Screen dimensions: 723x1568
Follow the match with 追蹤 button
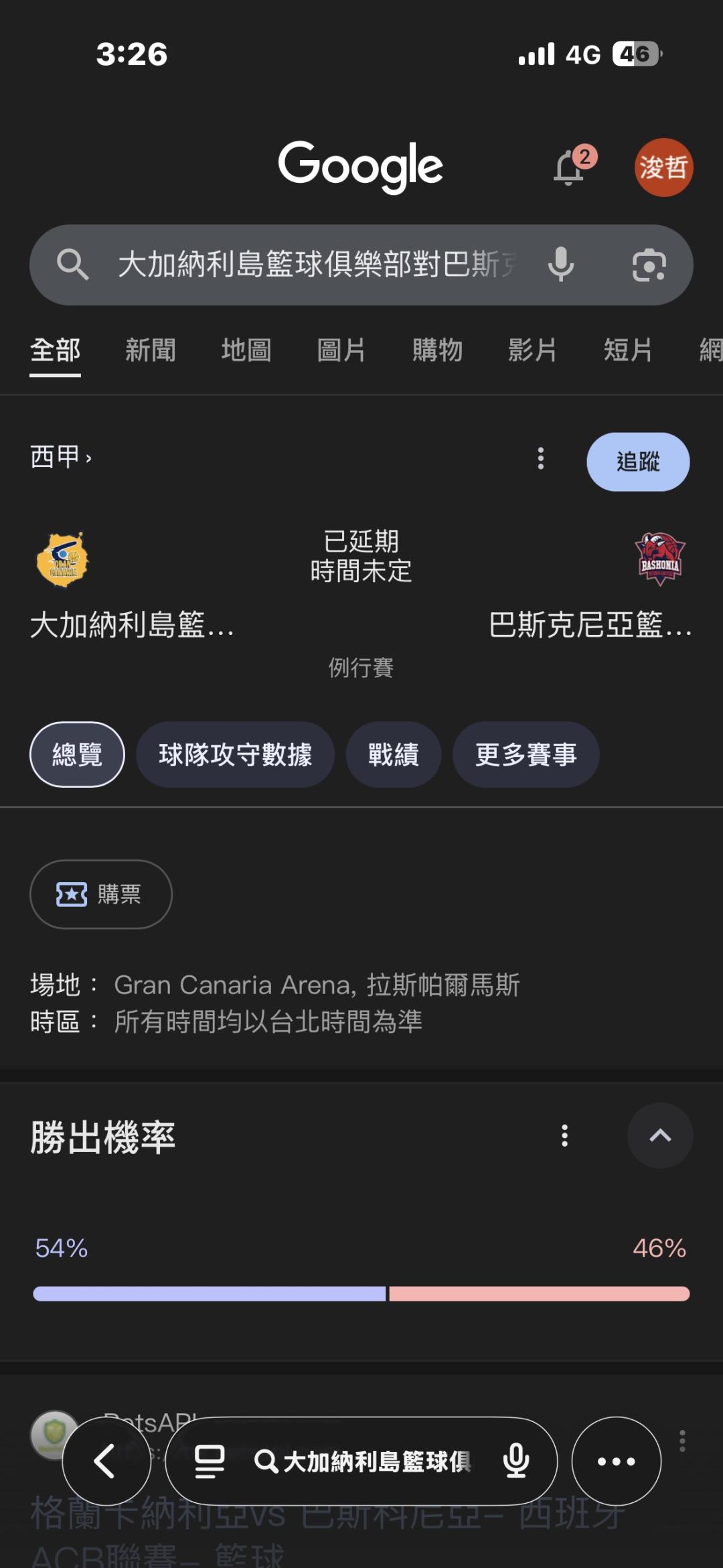point(638,461)
